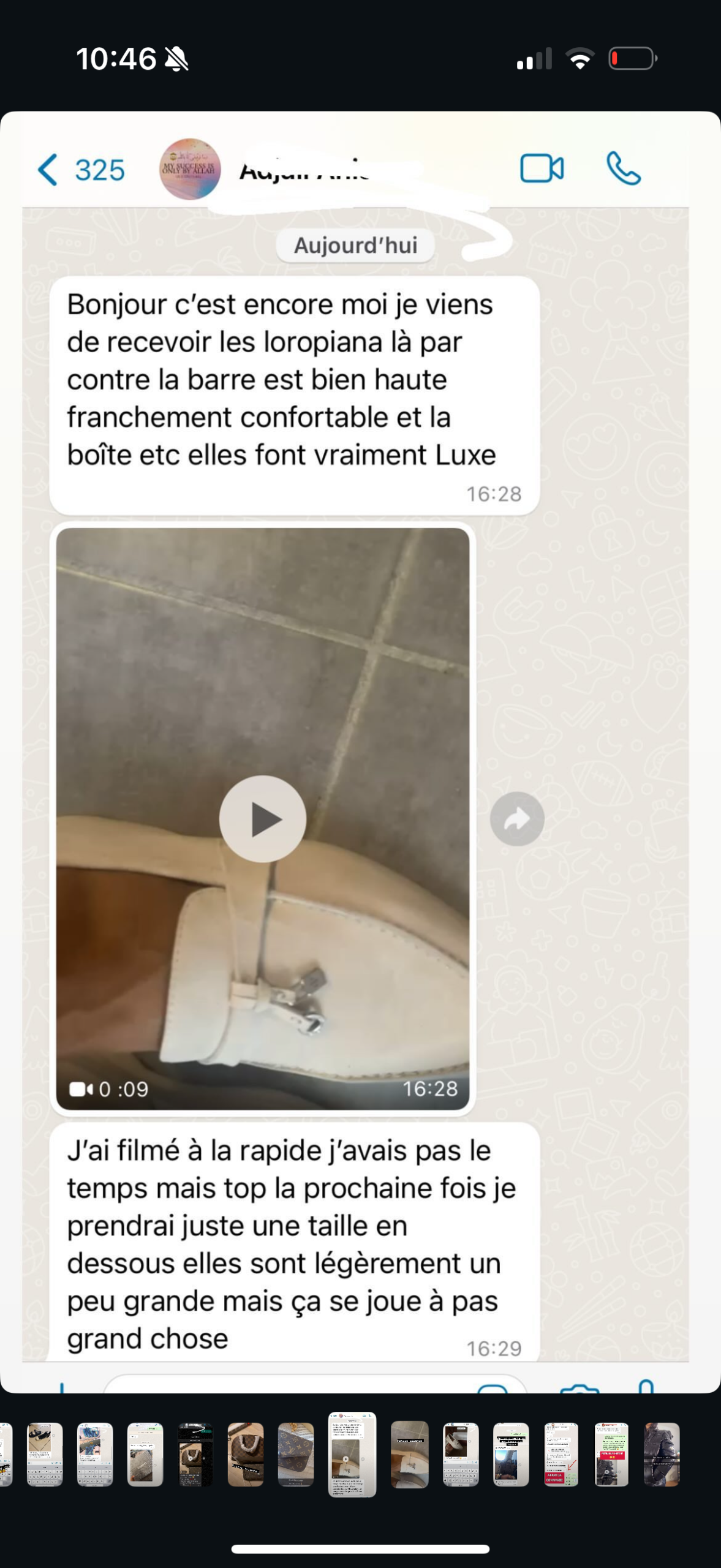Screen dimensions: 721x1568
Task: Select the dark jacket thumbnail at the strip's end
Action: (x=662, y=1454)
